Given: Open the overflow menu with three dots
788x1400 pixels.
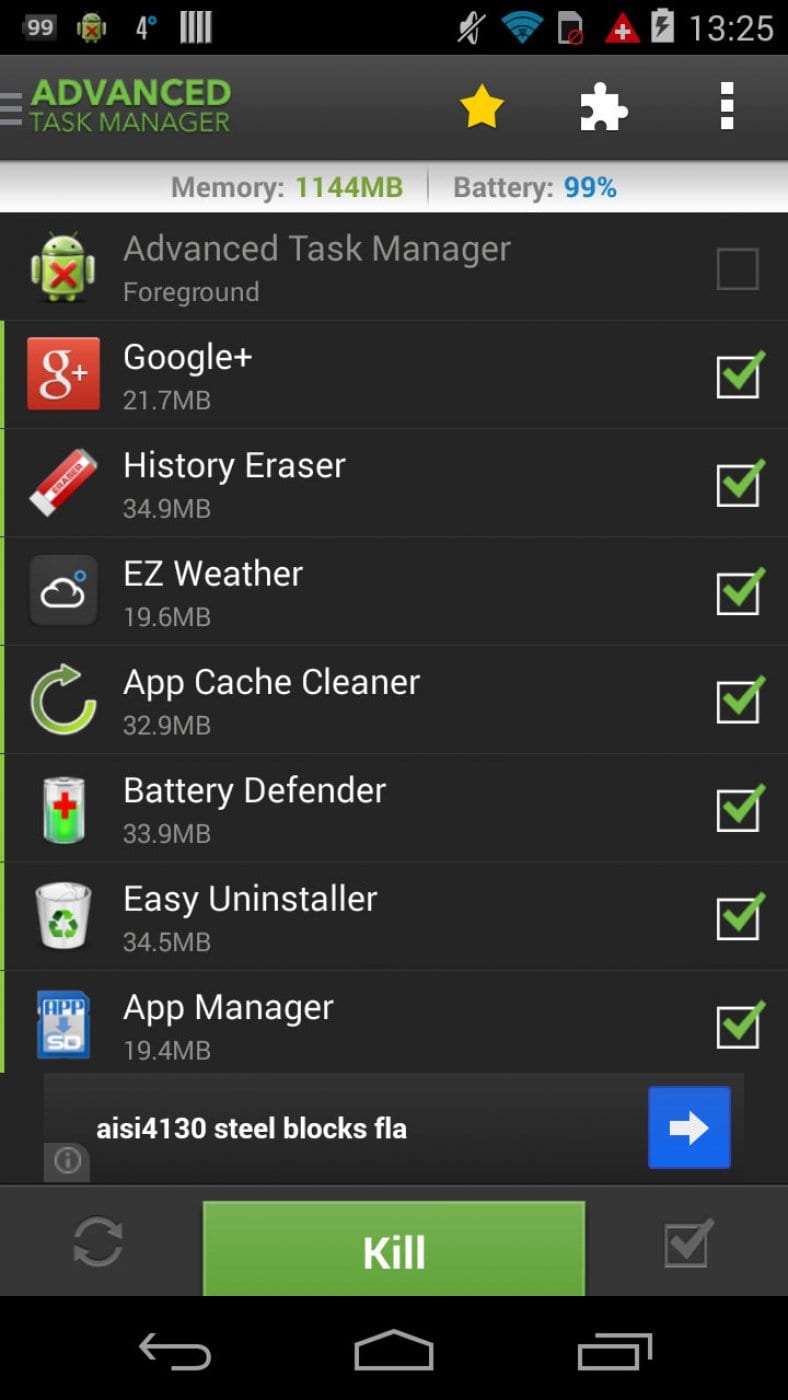Looking at the screenshot, I should click(726, 104).
